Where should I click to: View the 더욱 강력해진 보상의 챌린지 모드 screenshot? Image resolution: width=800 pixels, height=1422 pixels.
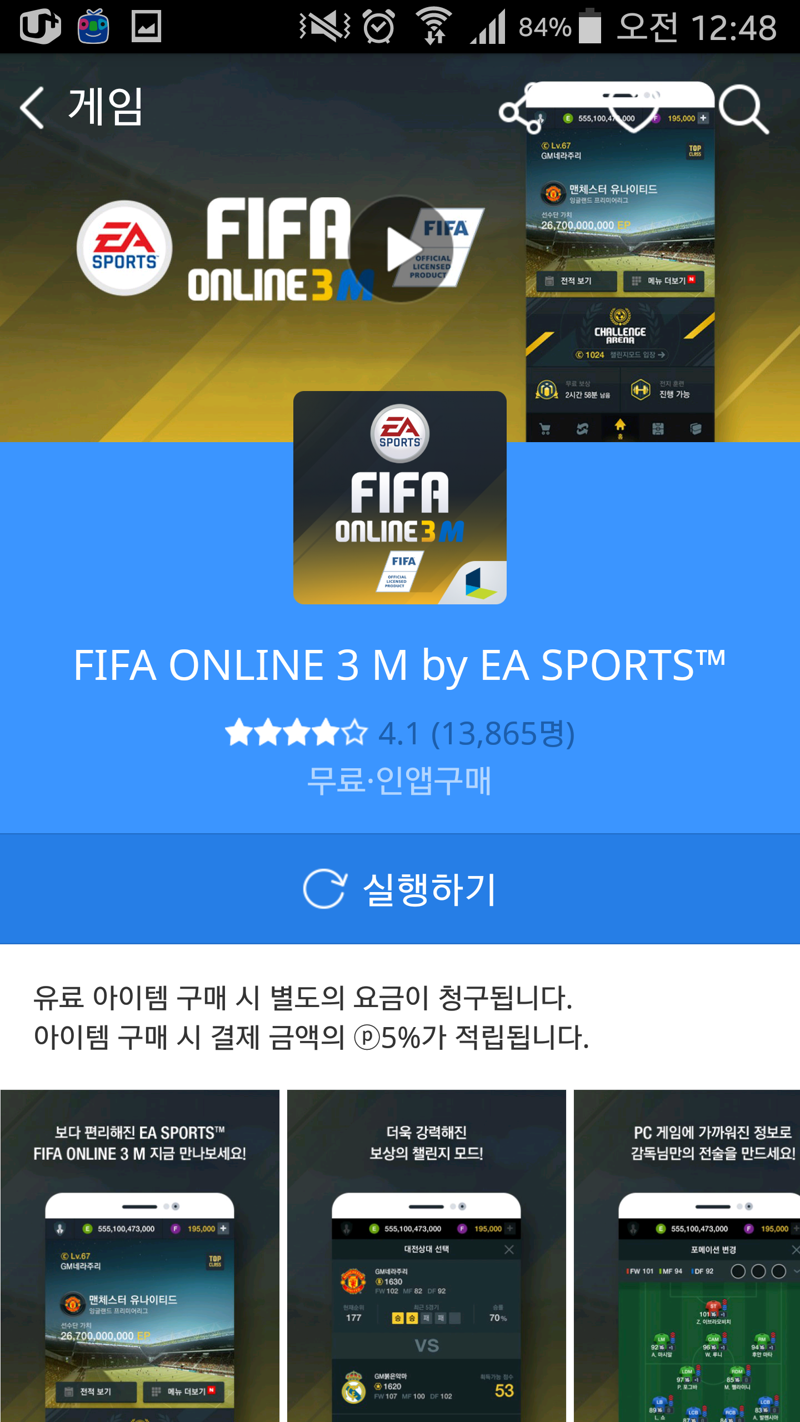click(x=427, y=1255)
